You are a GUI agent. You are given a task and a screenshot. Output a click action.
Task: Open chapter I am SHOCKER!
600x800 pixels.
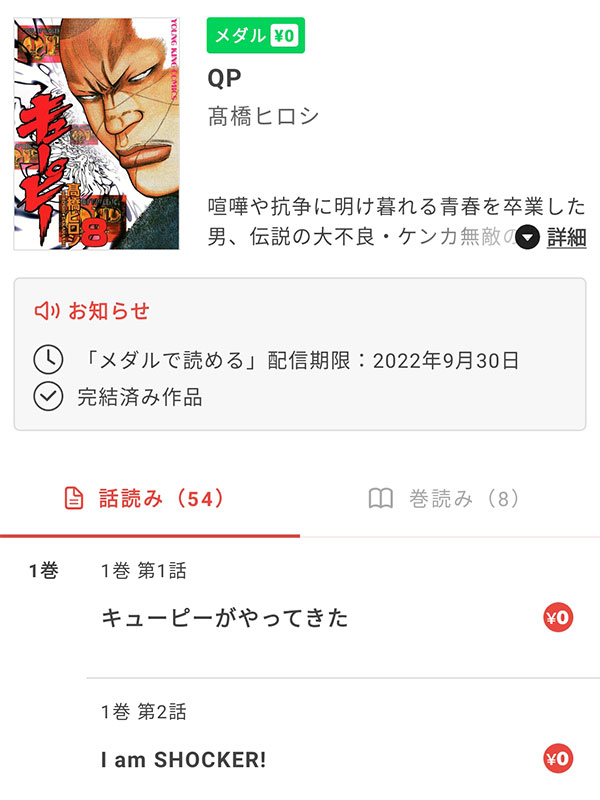(x=184, y=759)
